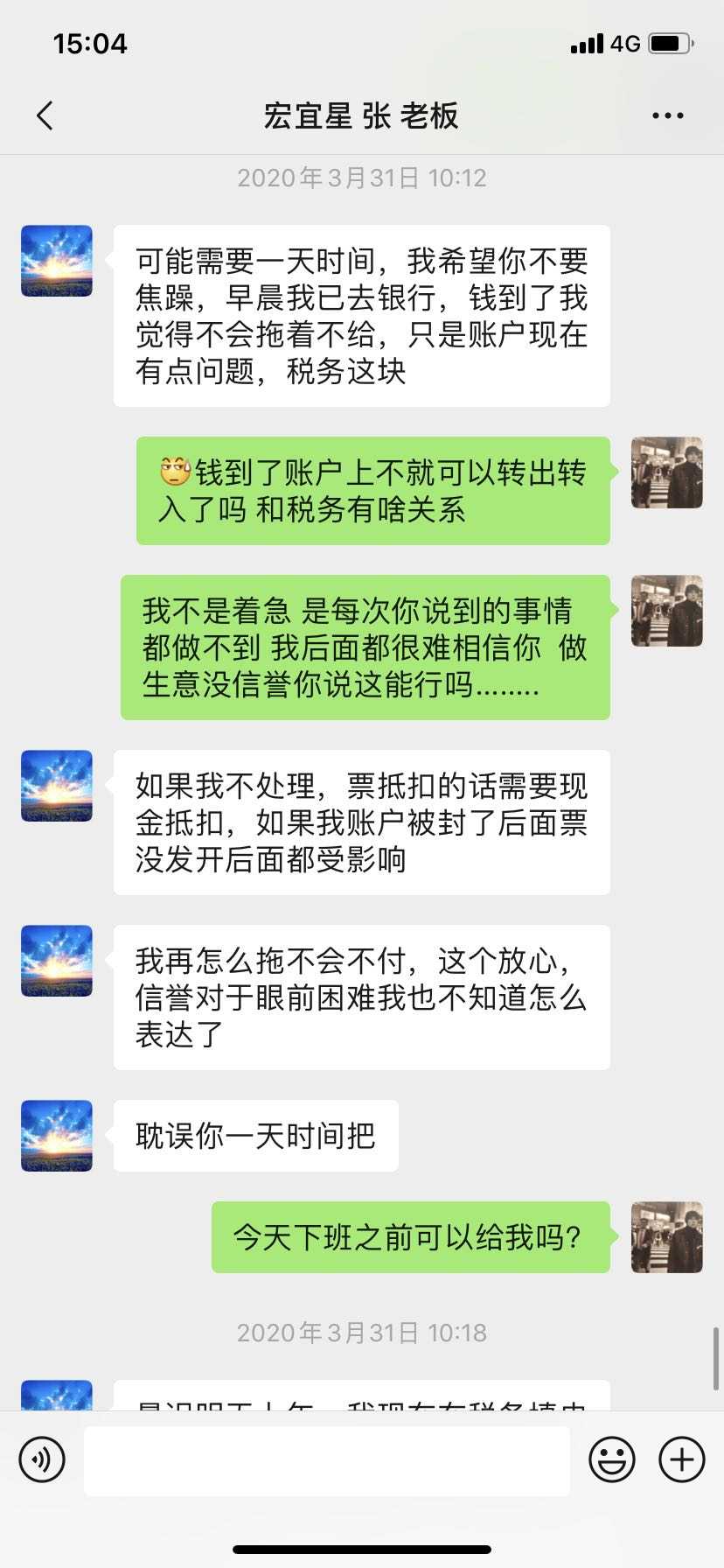
Task: Open the emoji sticker panel
Action: pos(611,1459)
